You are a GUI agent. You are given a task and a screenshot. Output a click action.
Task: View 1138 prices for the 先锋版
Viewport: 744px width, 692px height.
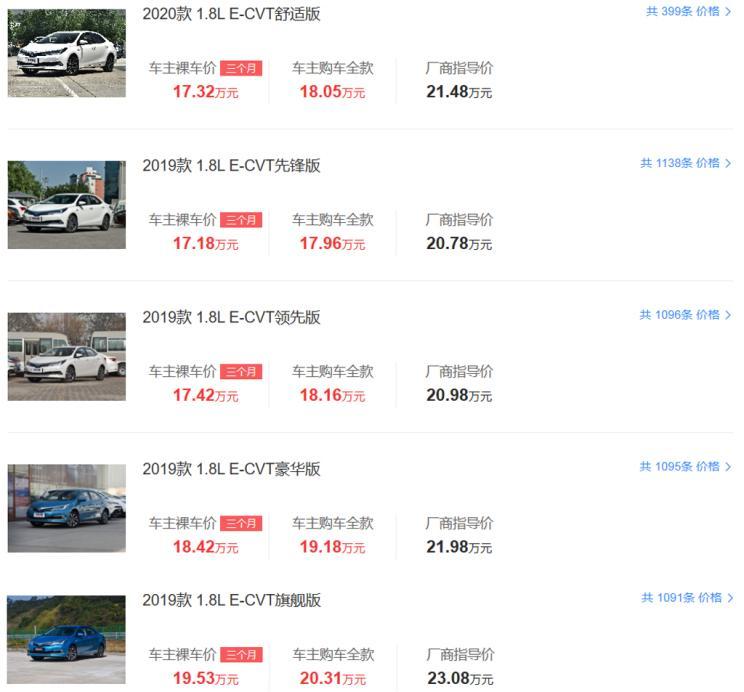685,163
